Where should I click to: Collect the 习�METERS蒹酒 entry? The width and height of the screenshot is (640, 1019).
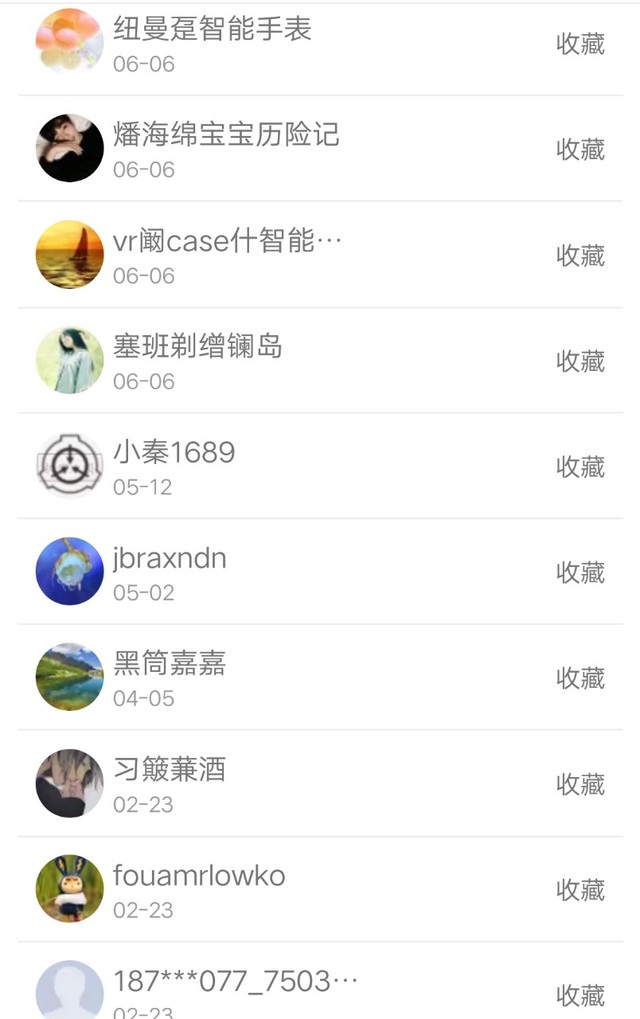coord(580,785)
